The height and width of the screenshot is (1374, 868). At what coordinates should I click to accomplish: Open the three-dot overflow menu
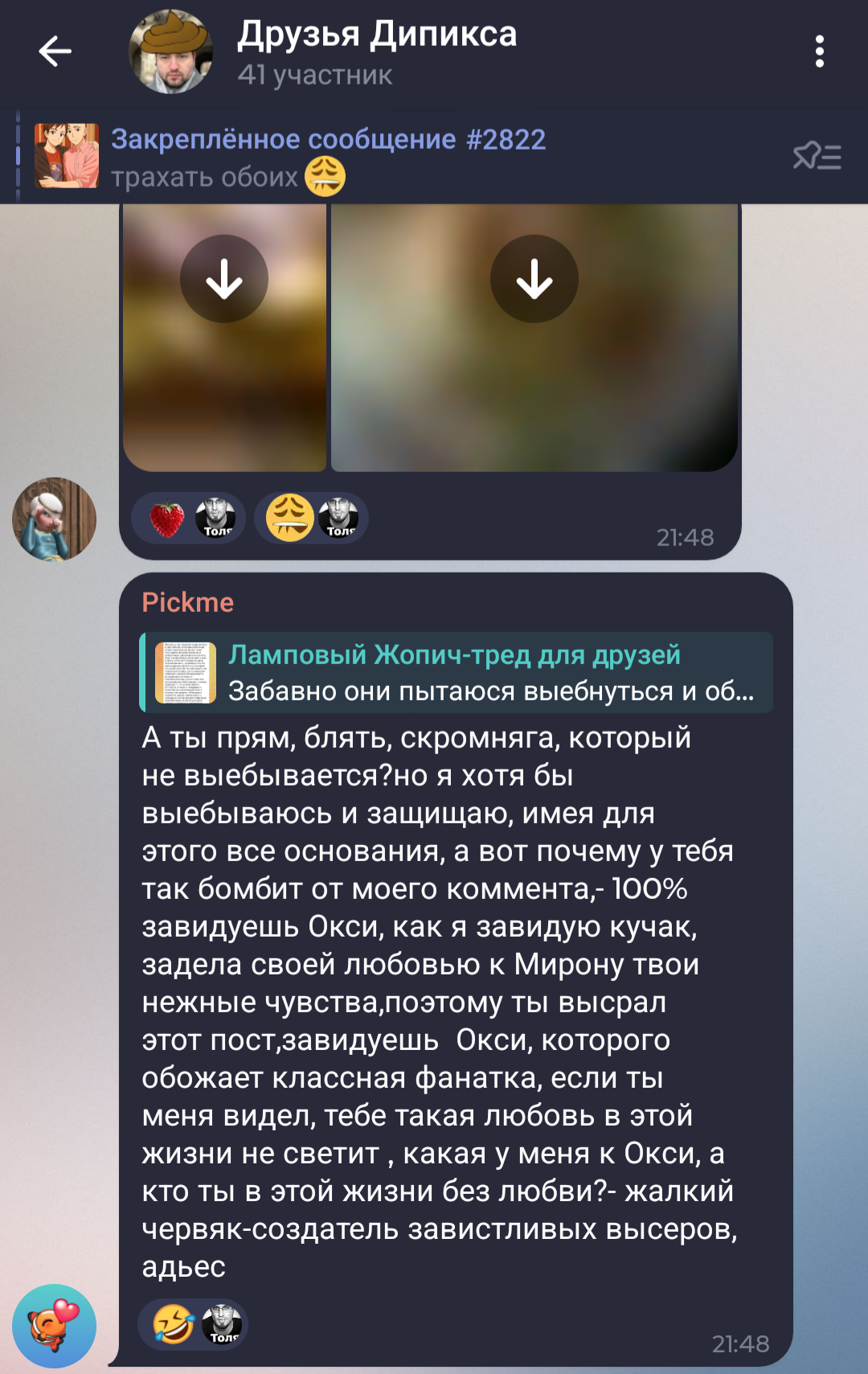pyautogui.click(x=819, y=51)
